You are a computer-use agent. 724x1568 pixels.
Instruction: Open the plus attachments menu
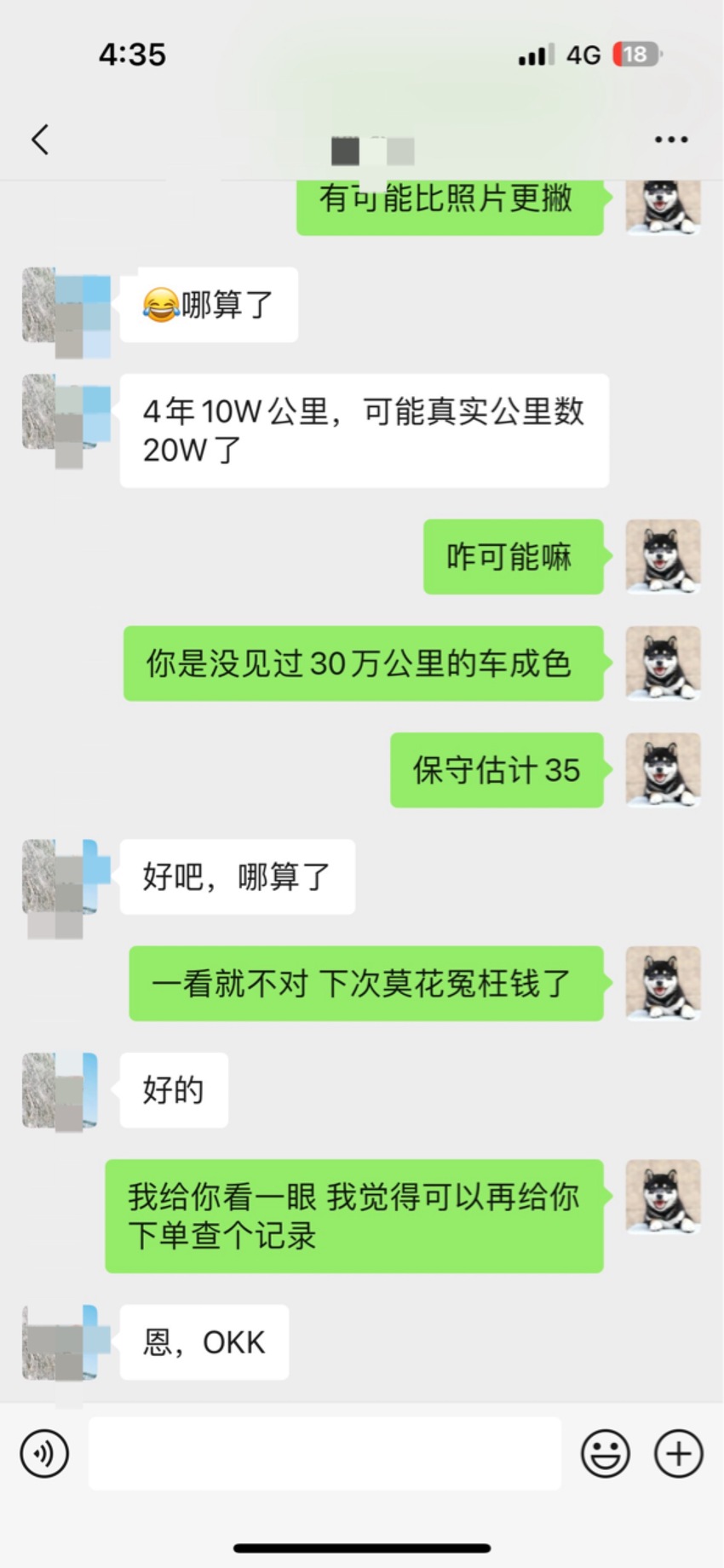tap(679, 1453)
